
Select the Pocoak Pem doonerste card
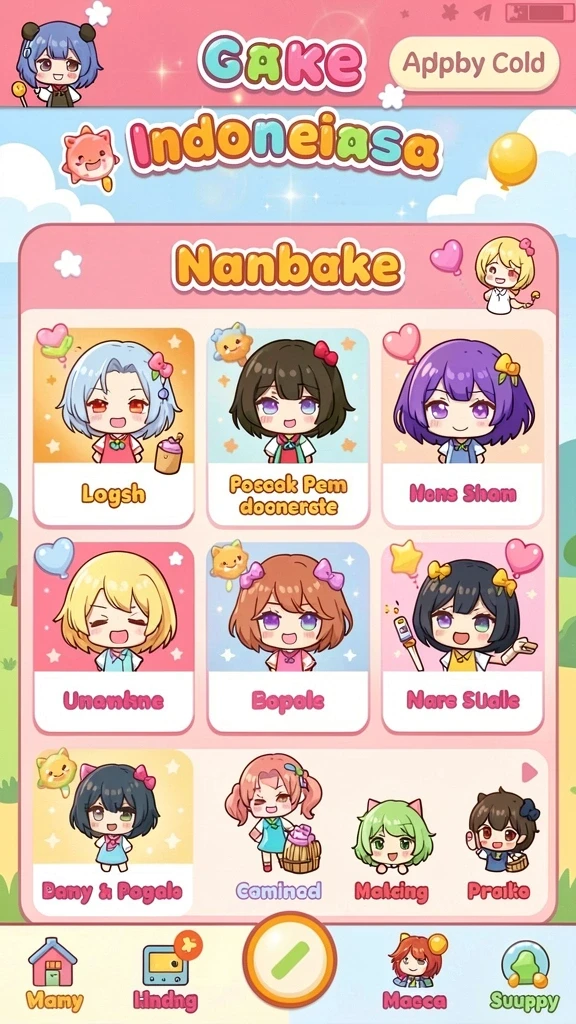(x=288, y=426)
